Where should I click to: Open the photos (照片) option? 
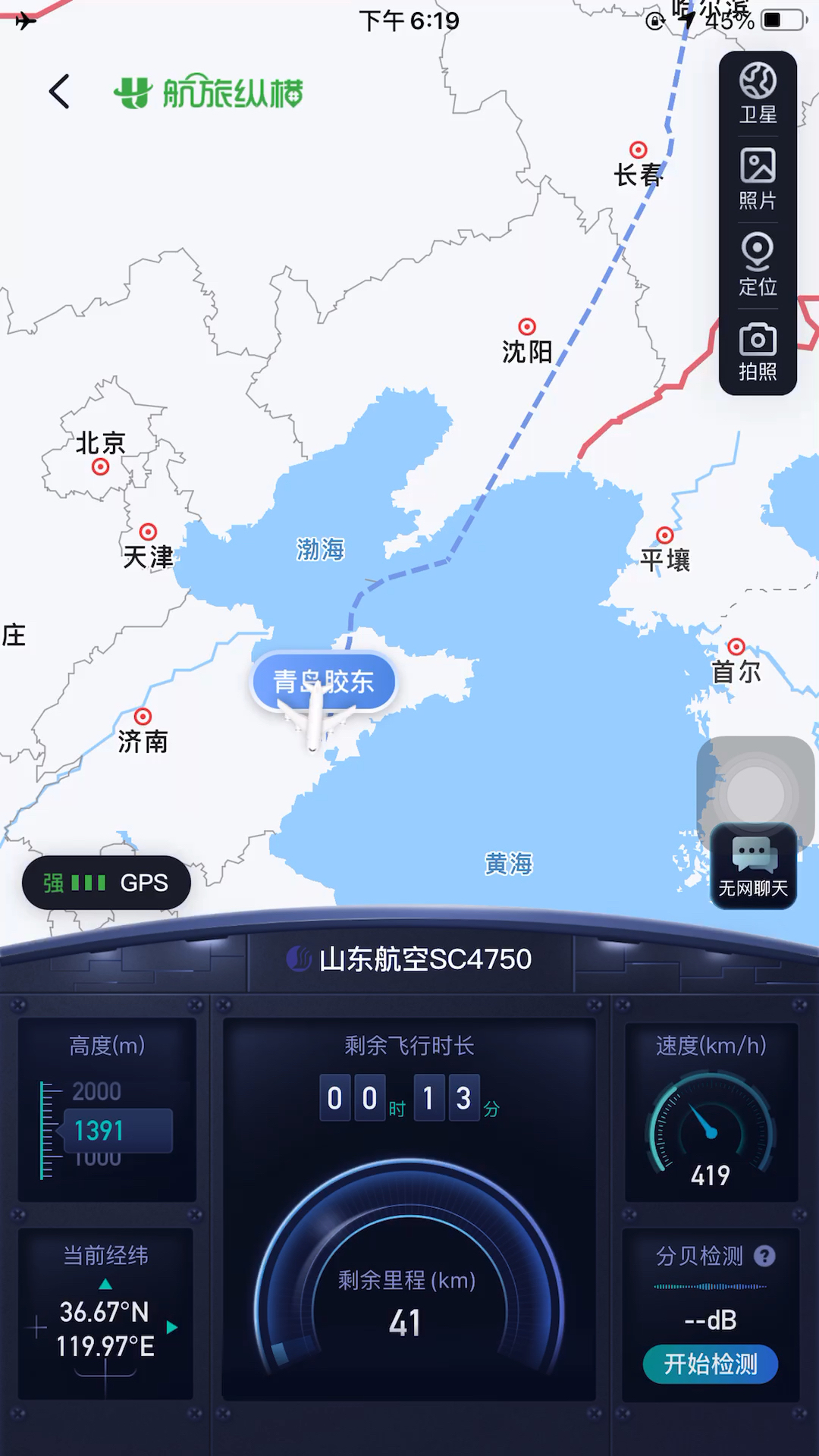[x=758, y=179]
